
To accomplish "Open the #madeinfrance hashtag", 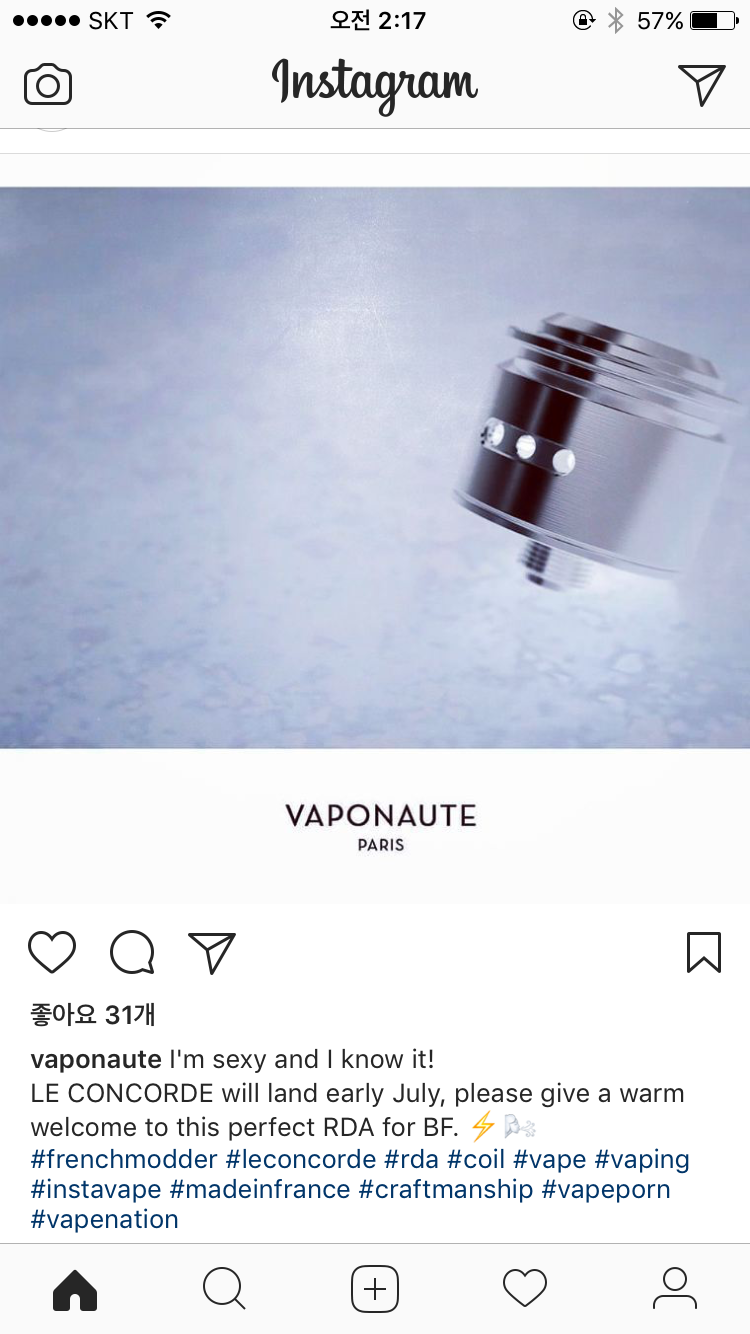I will tap(260, 1190).
